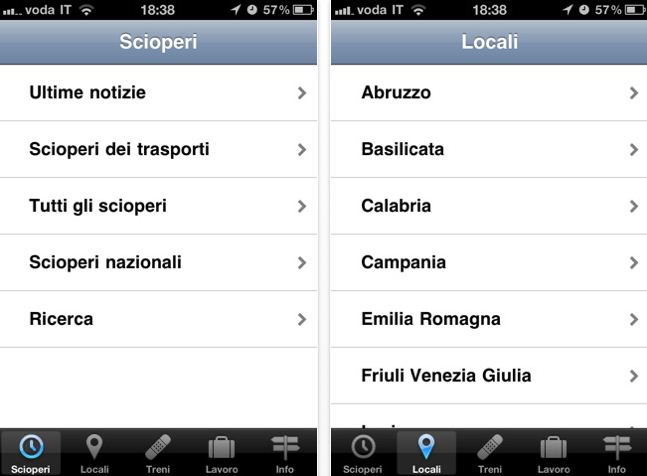This screenshot has height=476, width=647.
Task: Open the Calabria row
Action: point(489,206)
